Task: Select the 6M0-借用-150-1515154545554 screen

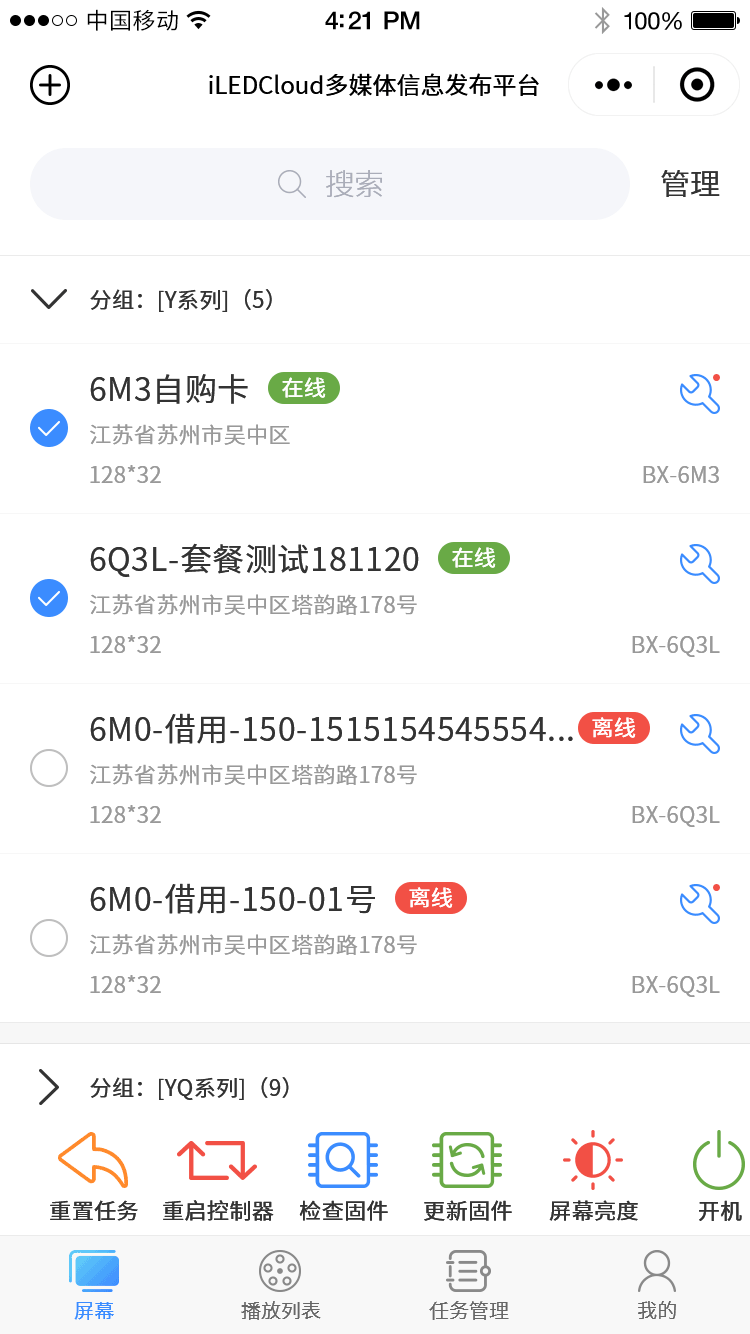Action: tap(49, 768)
